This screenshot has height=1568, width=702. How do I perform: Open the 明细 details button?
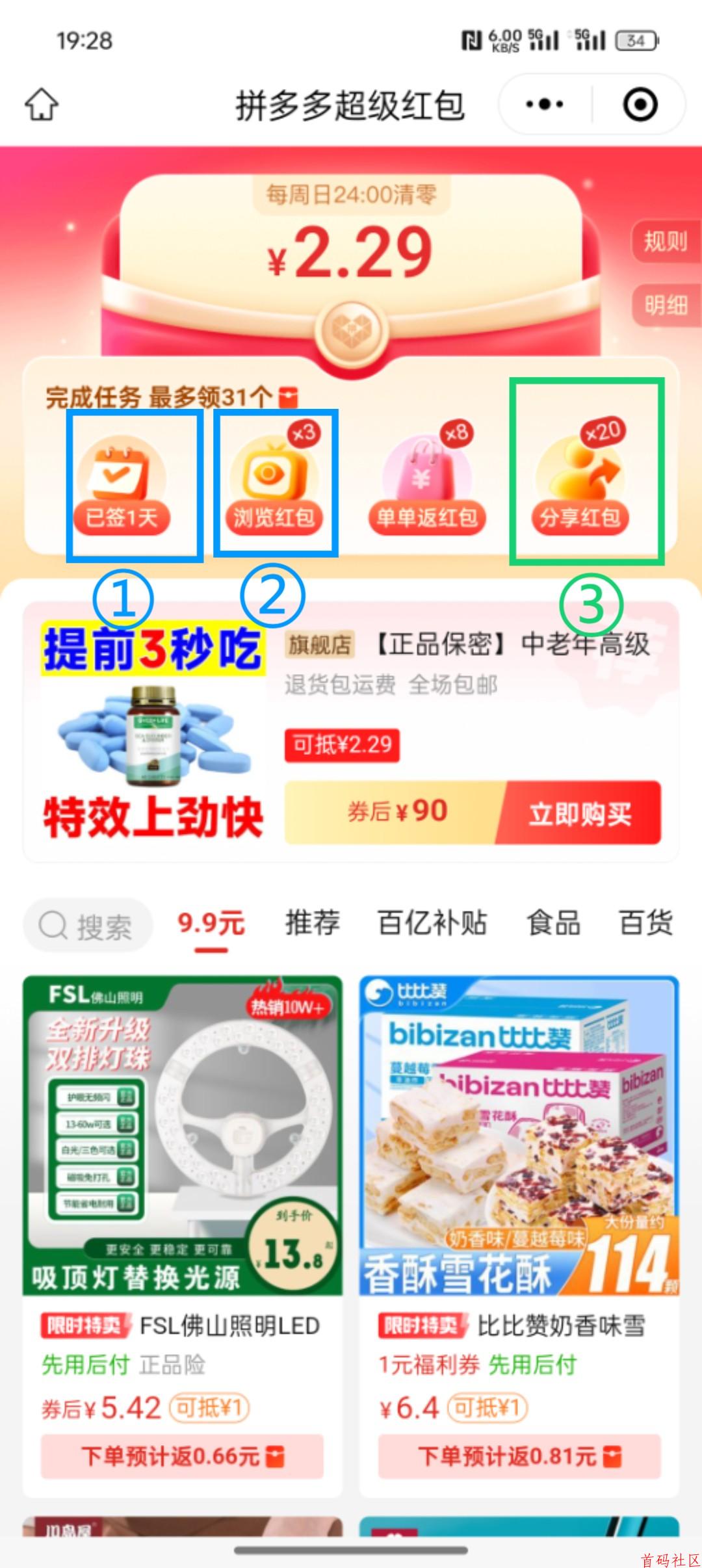click(666, 304)
